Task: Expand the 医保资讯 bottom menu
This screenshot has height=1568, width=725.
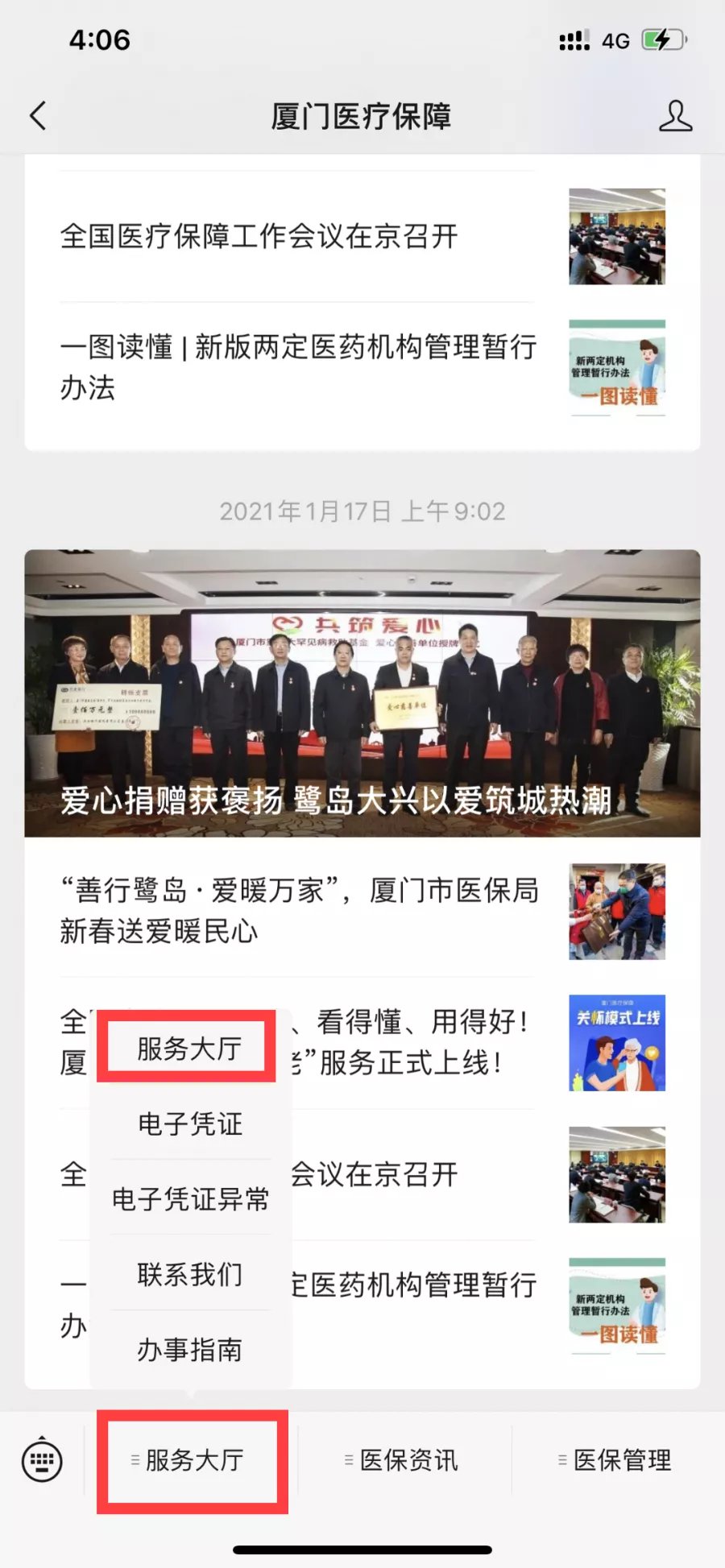Action: [x=404, y=1460]
